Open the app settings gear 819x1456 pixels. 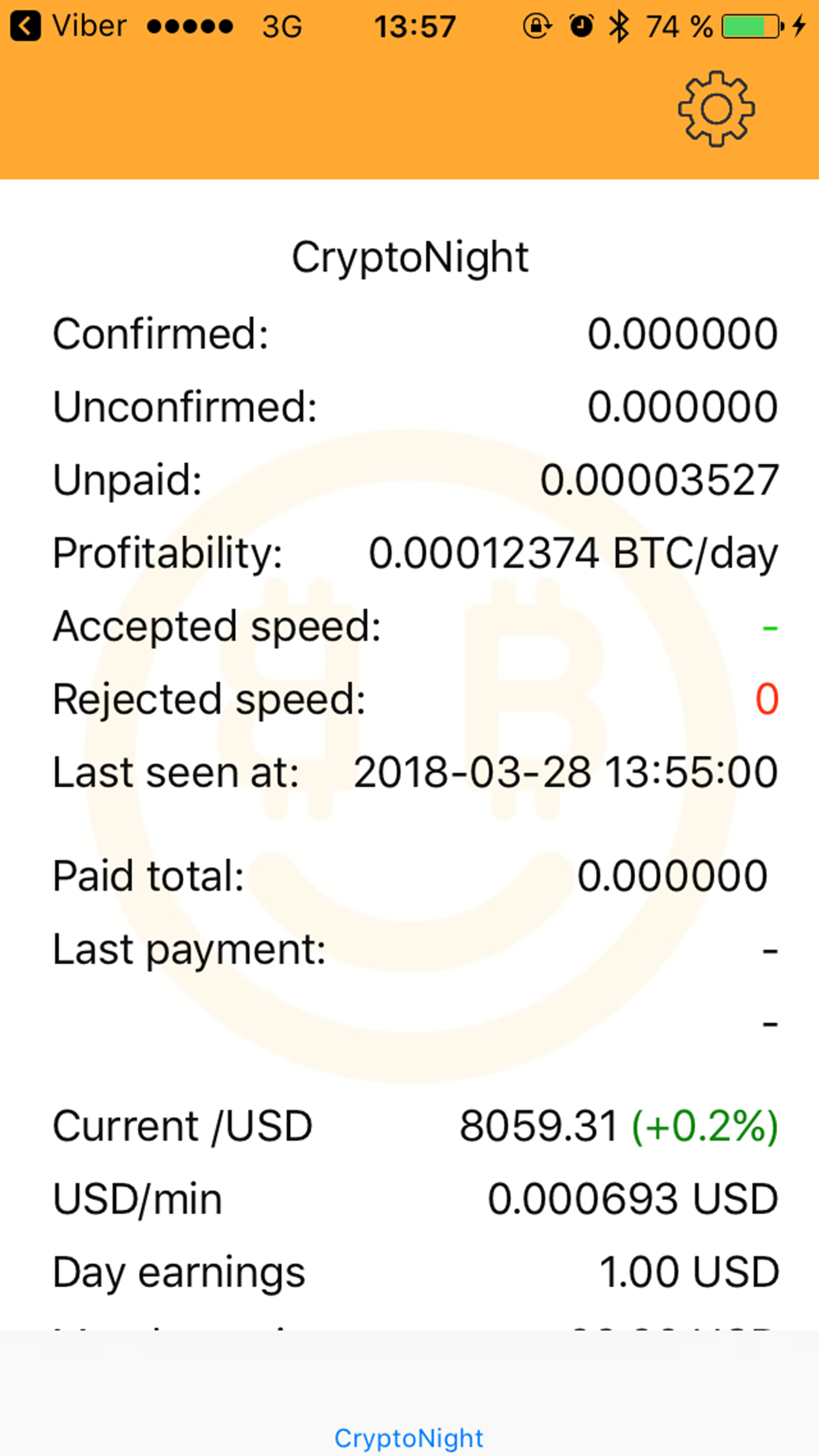click(x=715, y=108)
